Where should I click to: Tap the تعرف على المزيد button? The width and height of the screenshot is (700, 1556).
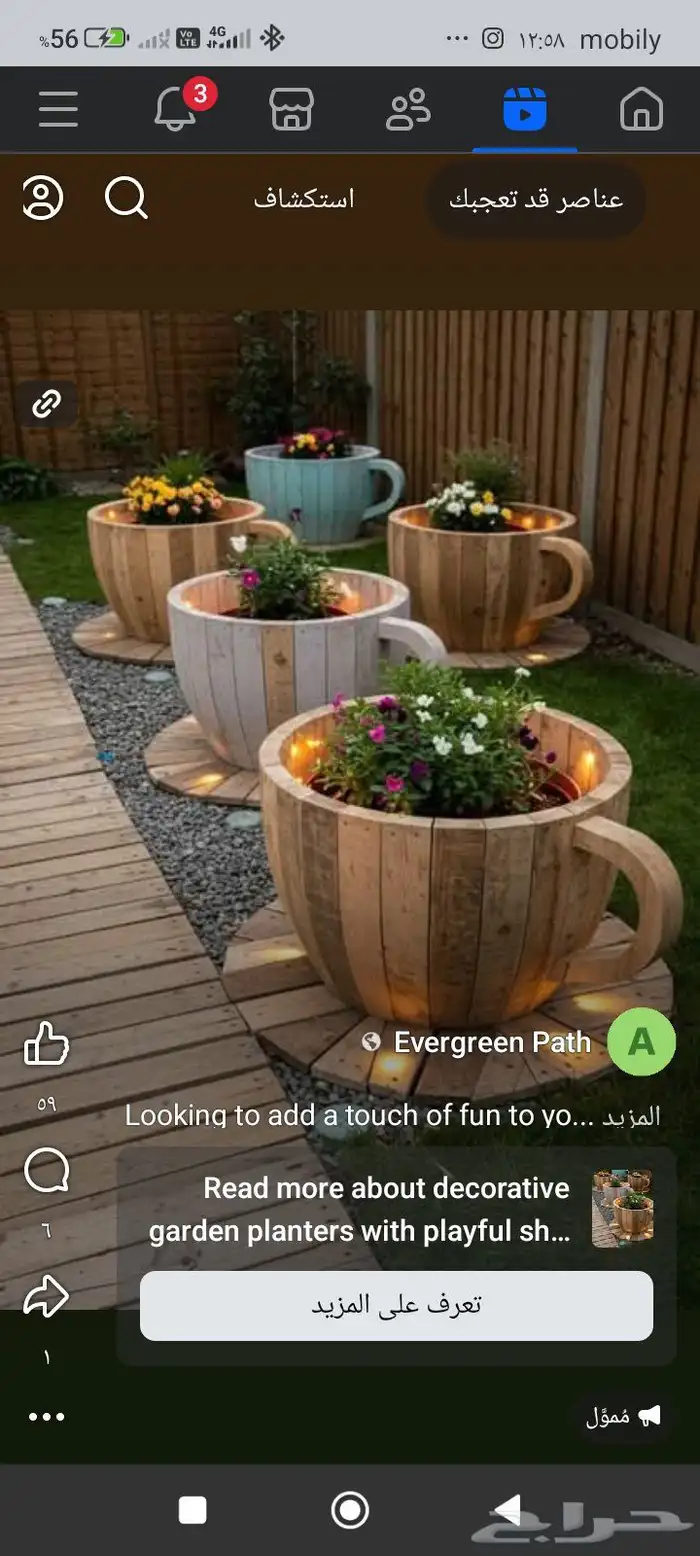(396, 1305)
